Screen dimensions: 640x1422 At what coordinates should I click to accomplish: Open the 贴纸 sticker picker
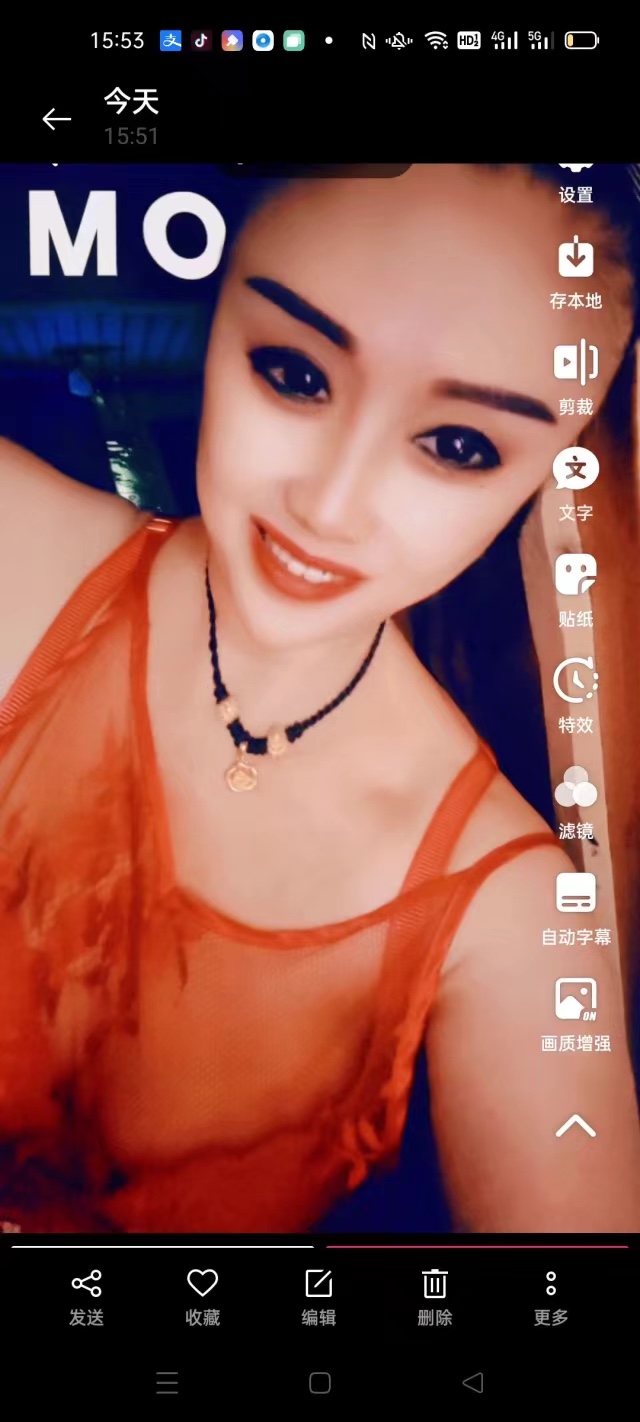tap(576, 590)
